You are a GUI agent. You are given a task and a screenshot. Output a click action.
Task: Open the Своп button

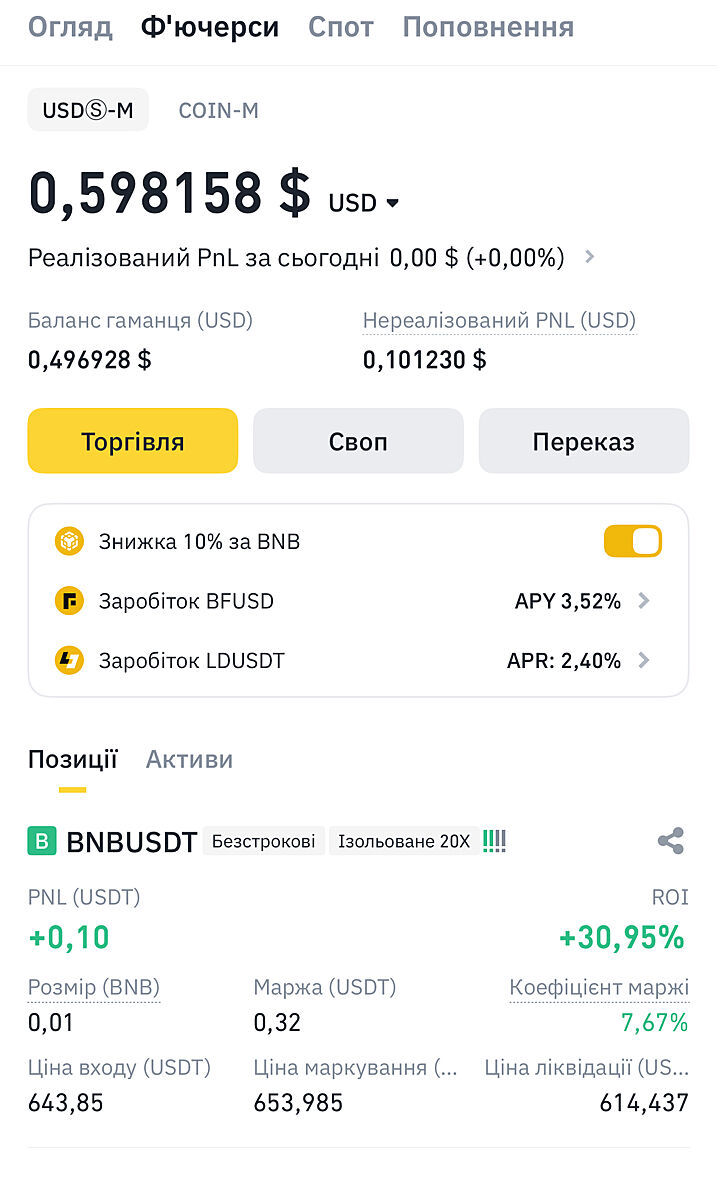pyautogui.click(x=358, y=441)
